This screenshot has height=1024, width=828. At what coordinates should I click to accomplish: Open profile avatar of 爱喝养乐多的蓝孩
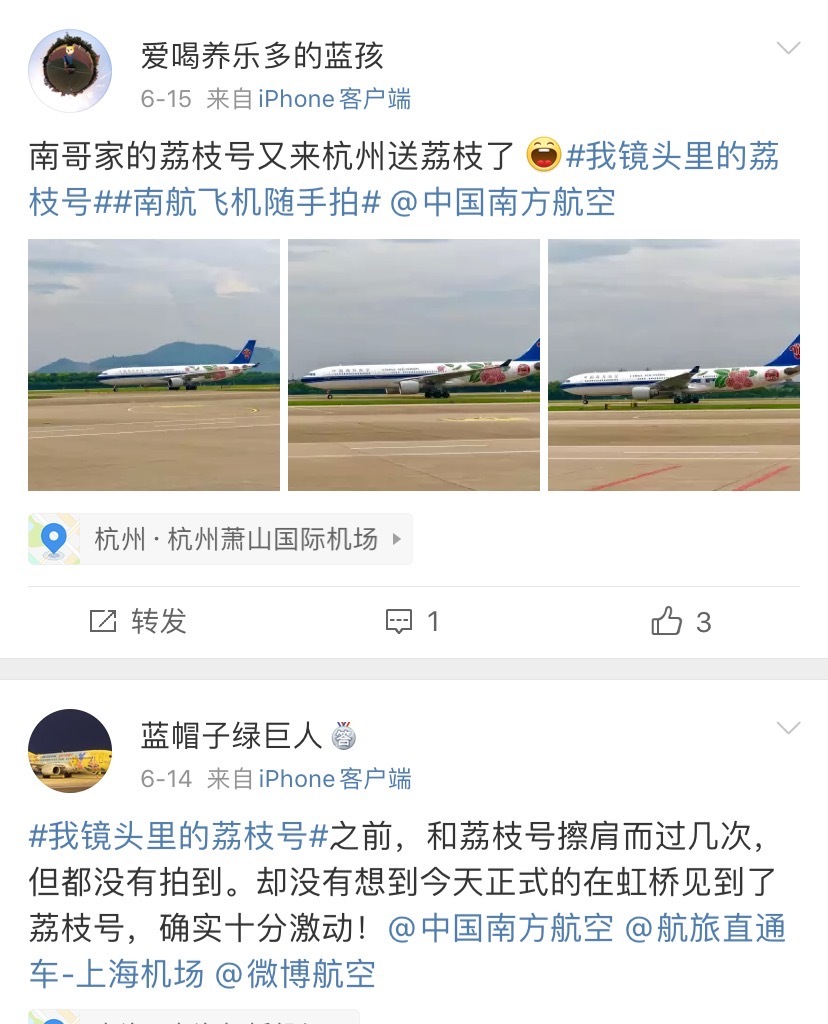point(70,71)
